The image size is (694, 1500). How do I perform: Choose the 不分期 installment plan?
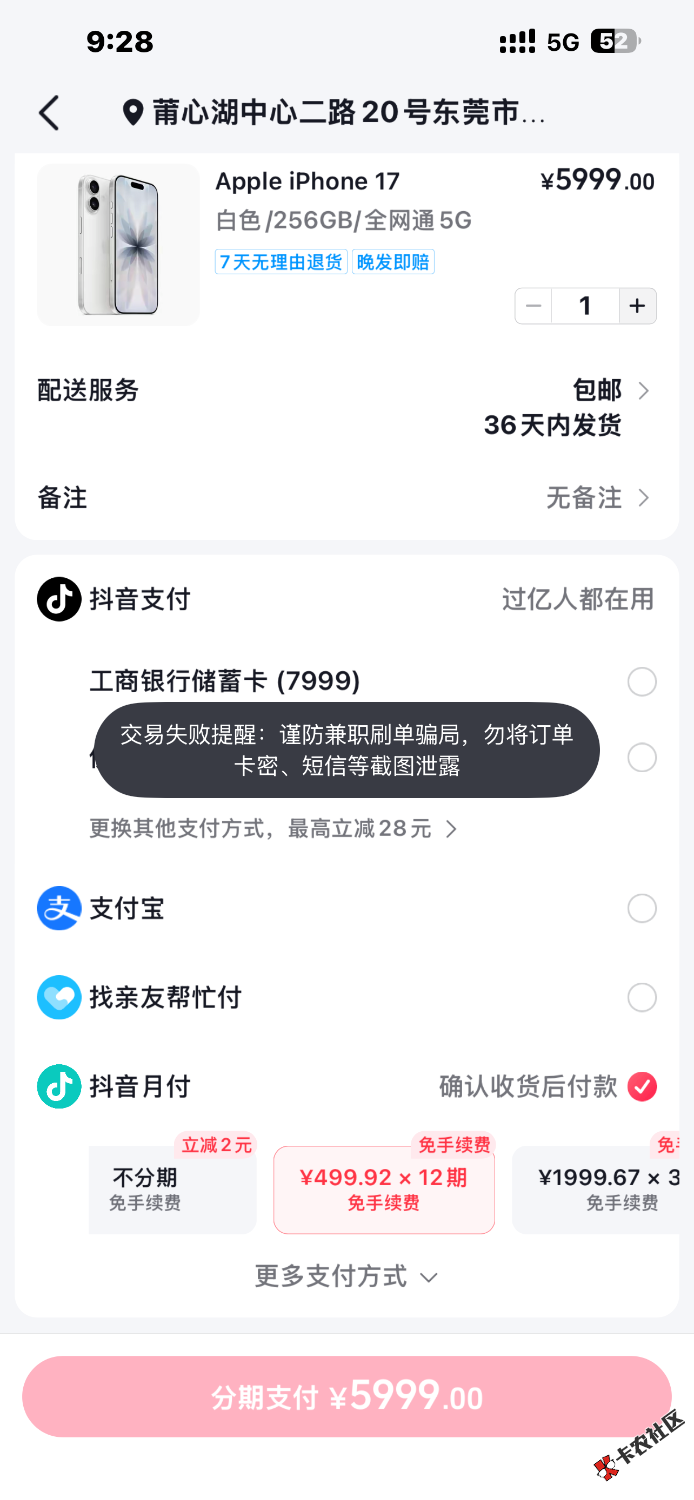point(172,1189)
